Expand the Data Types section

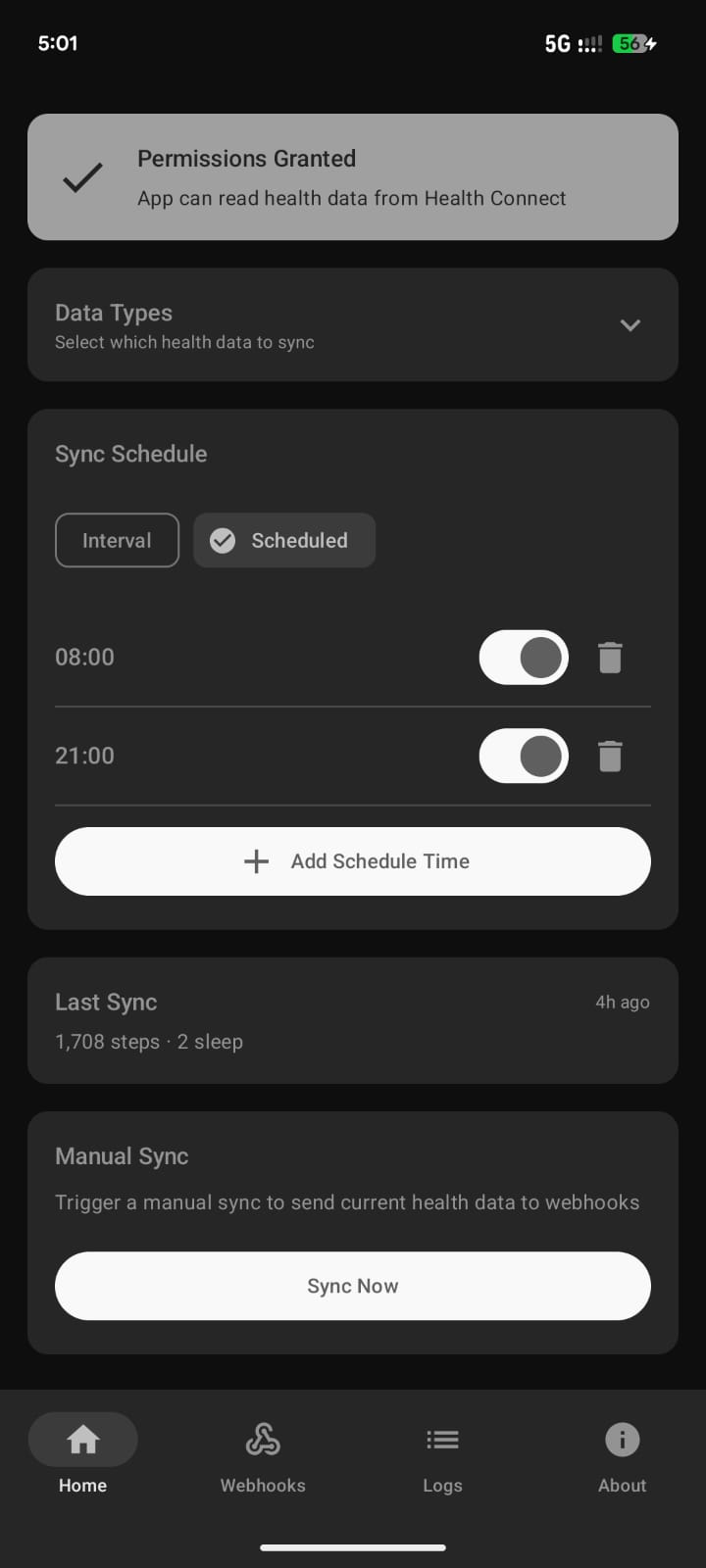[353, 324]
